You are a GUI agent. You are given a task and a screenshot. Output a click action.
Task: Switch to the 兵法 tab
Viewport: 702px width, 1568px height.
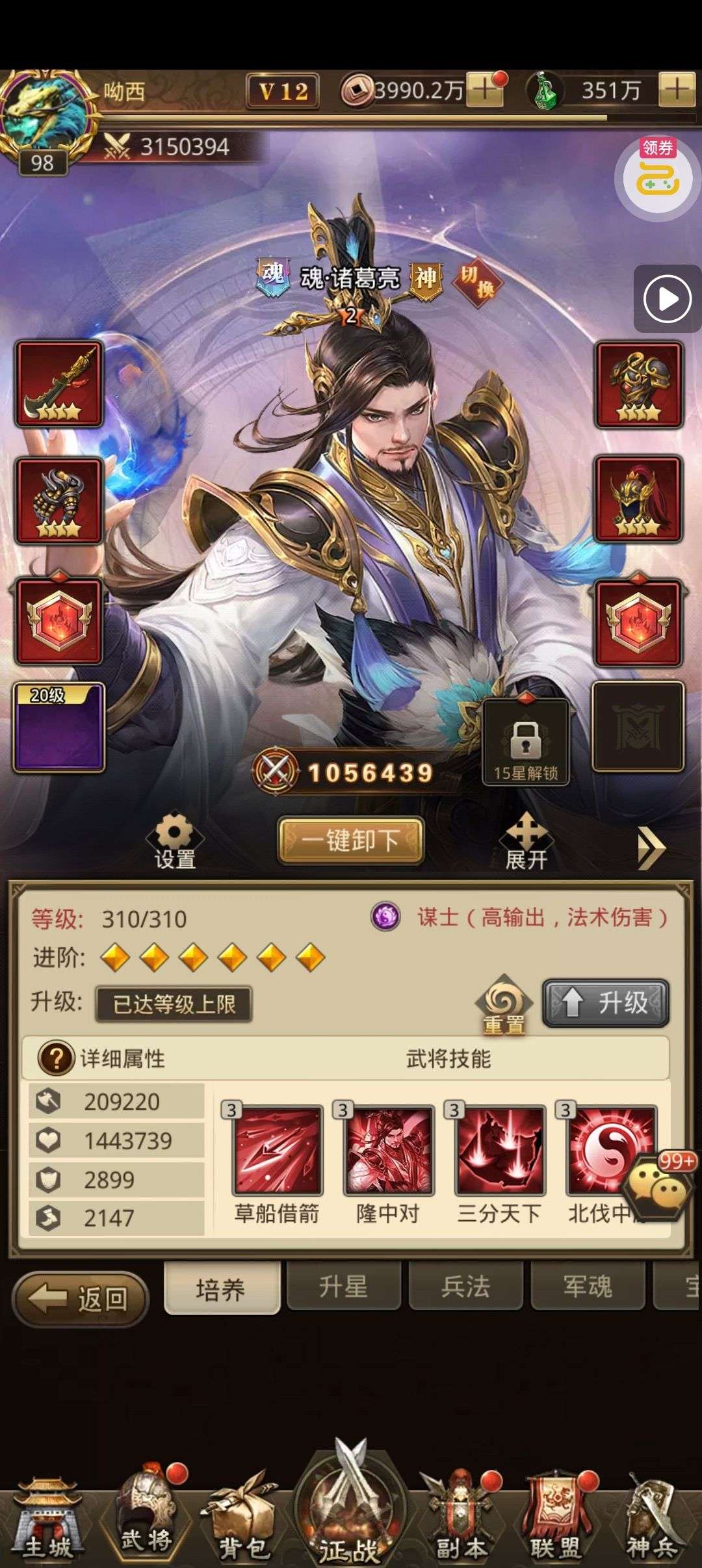tap(465, 1287)
